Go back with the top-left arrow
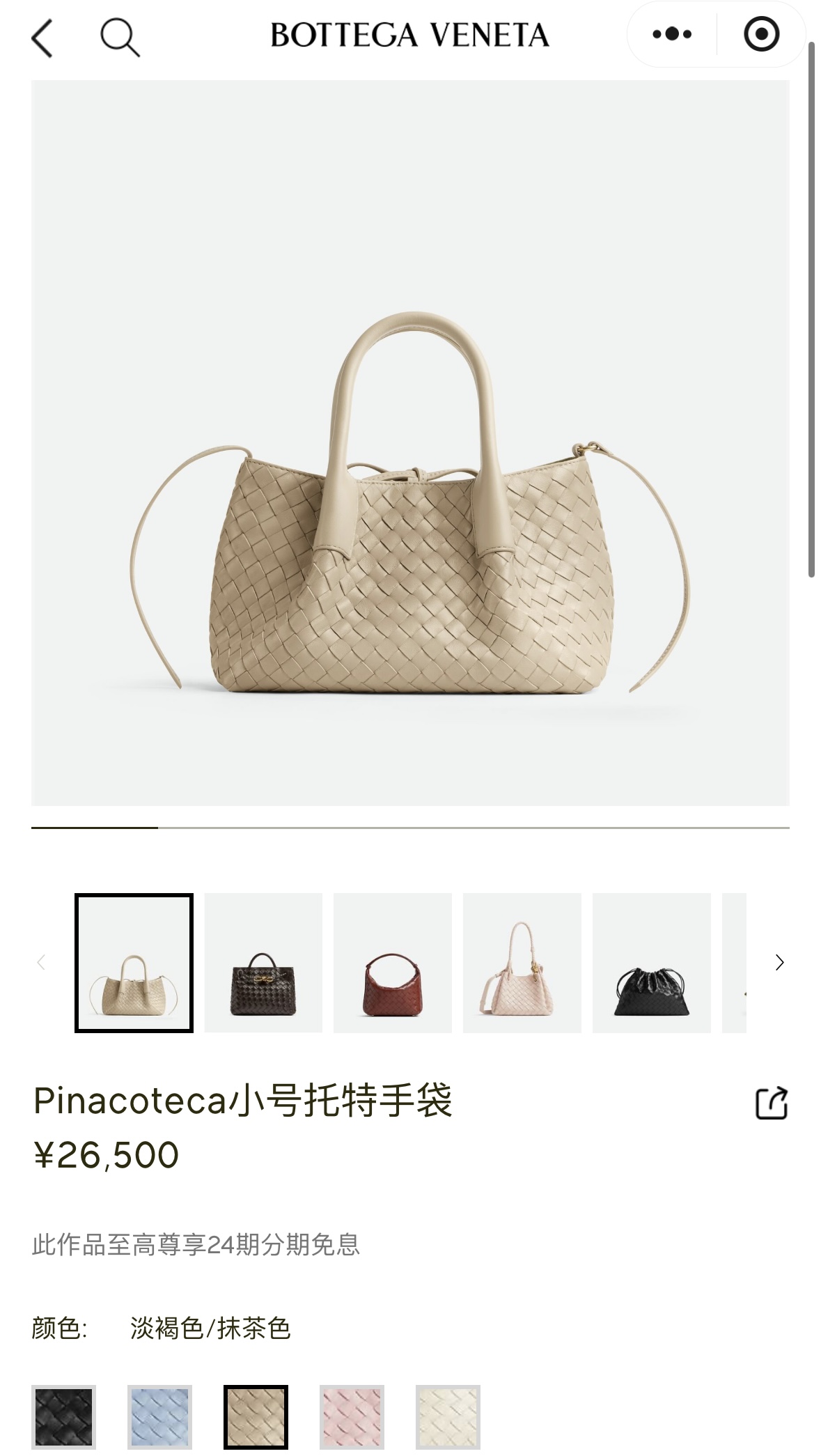821x1456 pixels. 42,37
